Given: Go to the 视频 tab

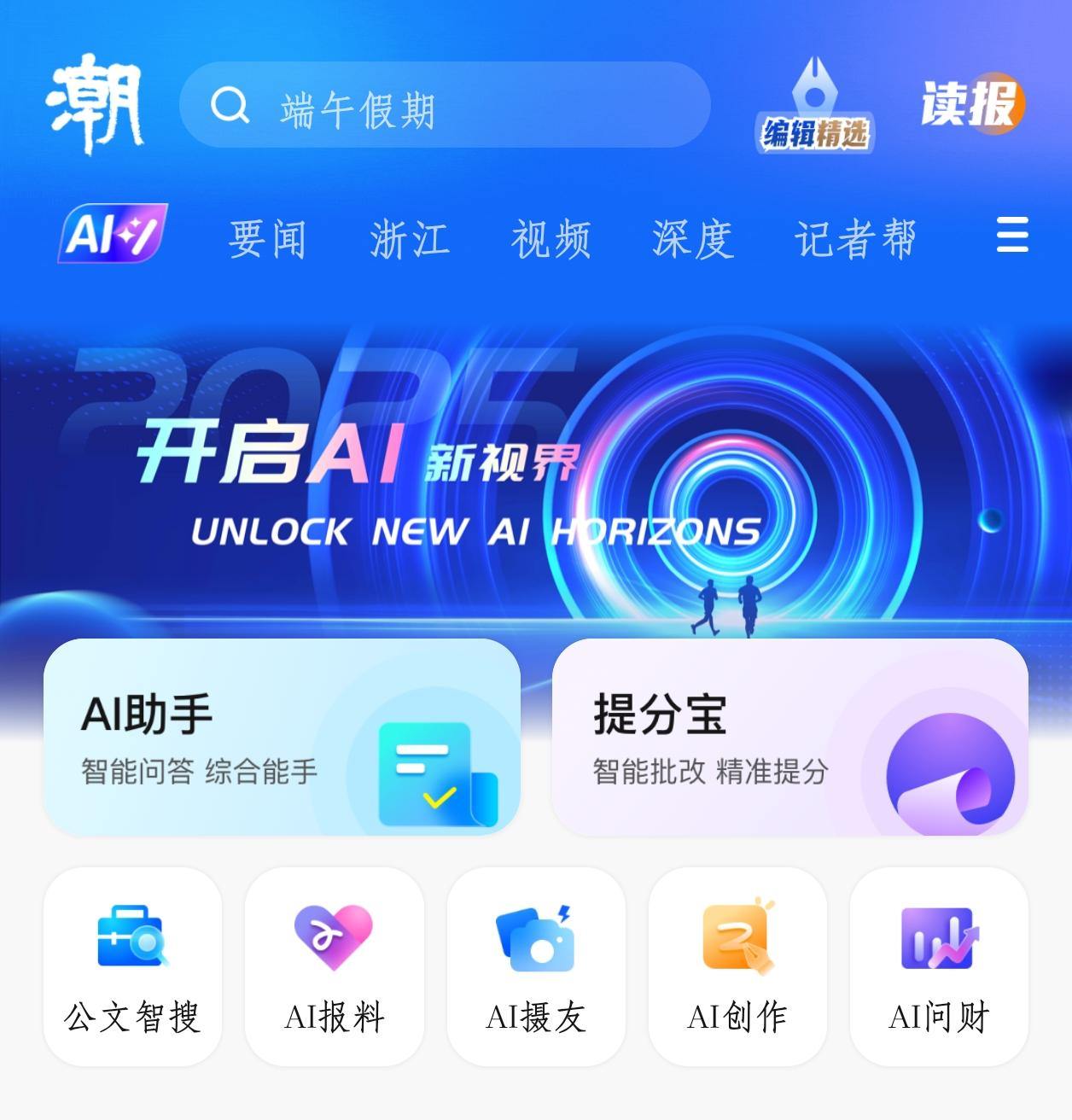Looking at the screenshot, I should point(551,238).
